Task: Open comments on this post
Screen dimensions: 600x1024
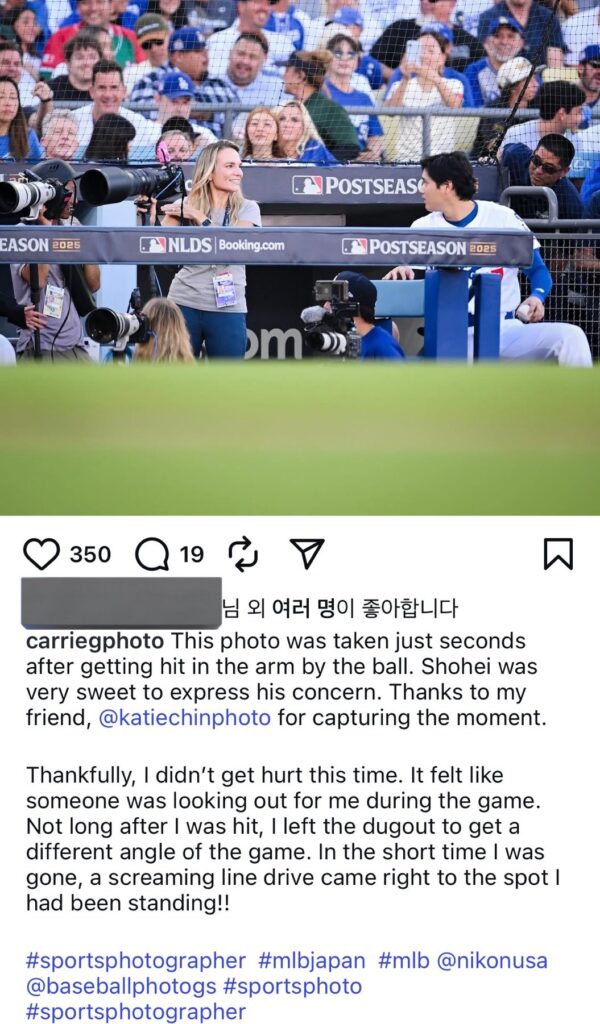Action: [x=152, y=553]
